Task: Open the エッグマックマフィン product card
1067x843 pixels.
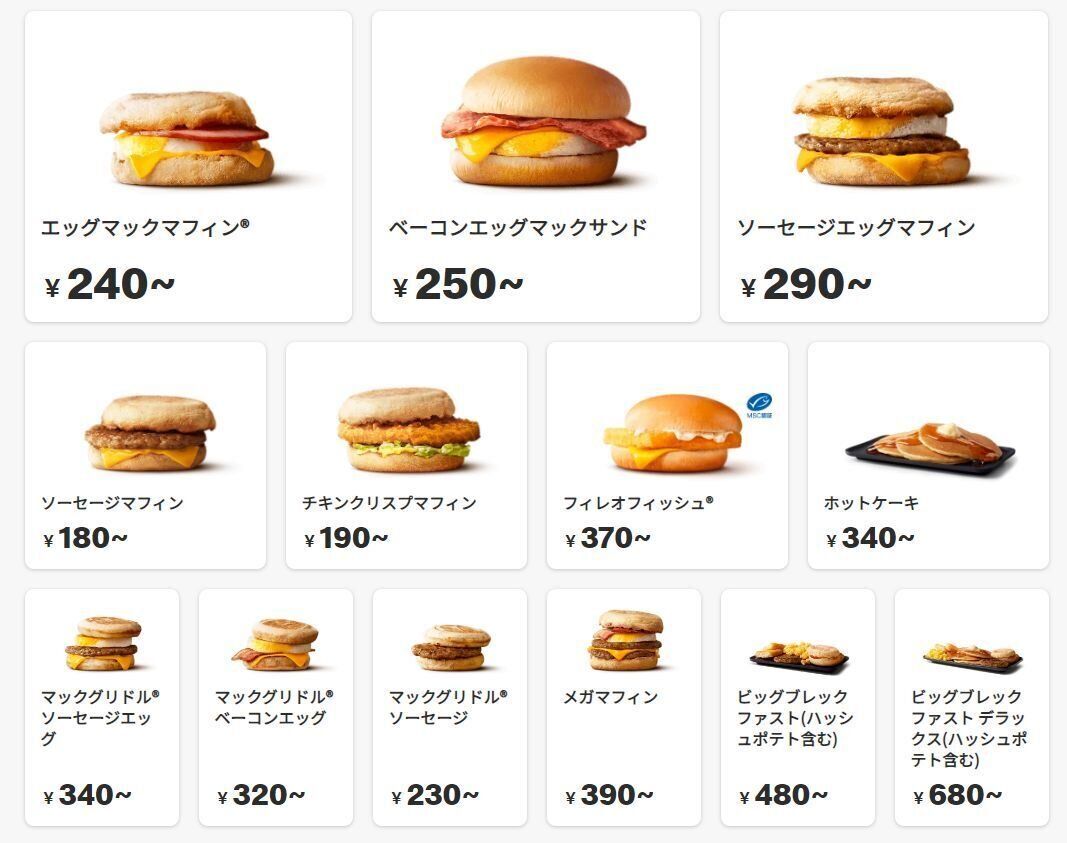Action: pos(188,167)
